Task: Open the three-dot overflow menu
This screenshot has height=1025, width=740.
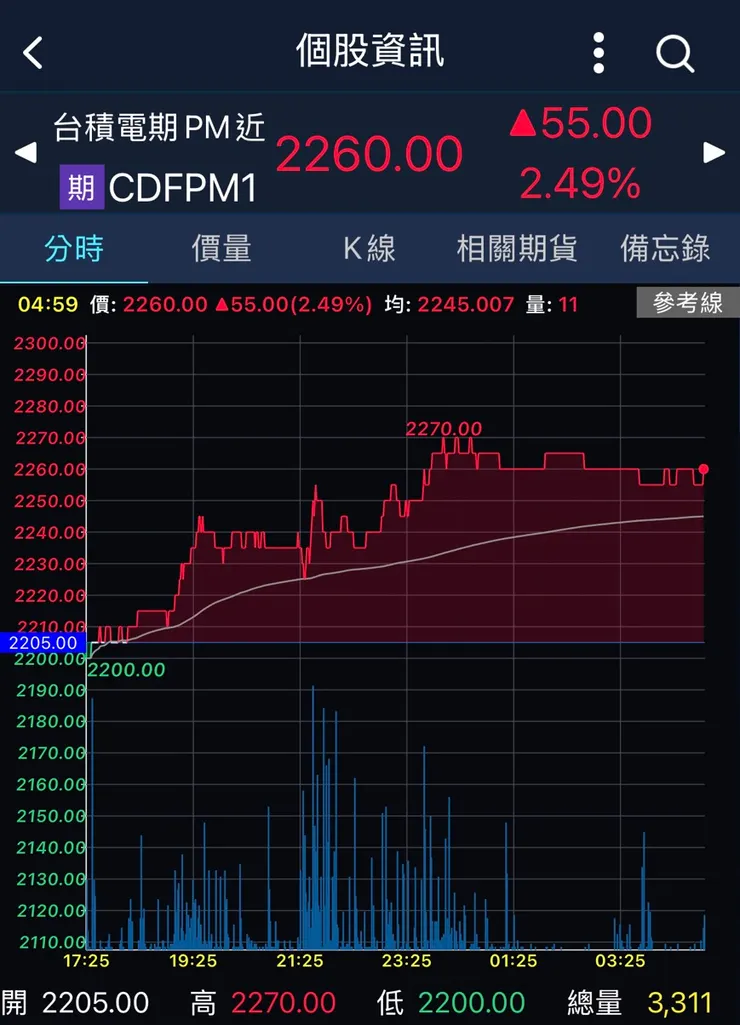Action: click(598, 53)
